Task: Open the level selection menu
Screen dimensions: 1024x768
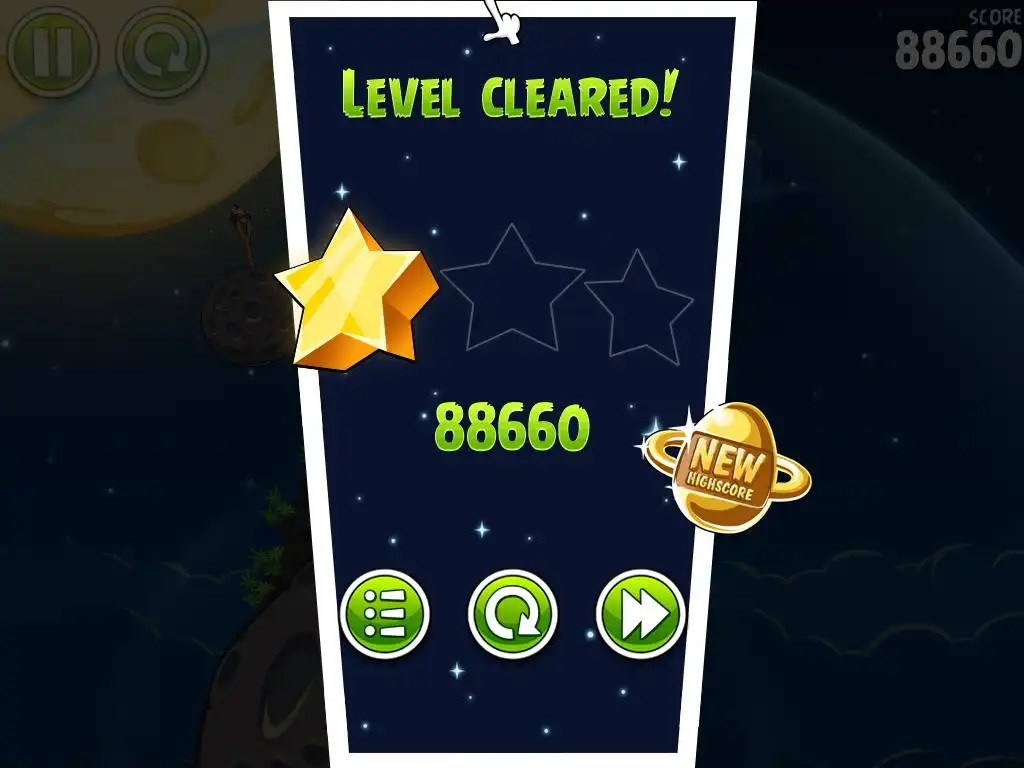Action: coord(385,613)
